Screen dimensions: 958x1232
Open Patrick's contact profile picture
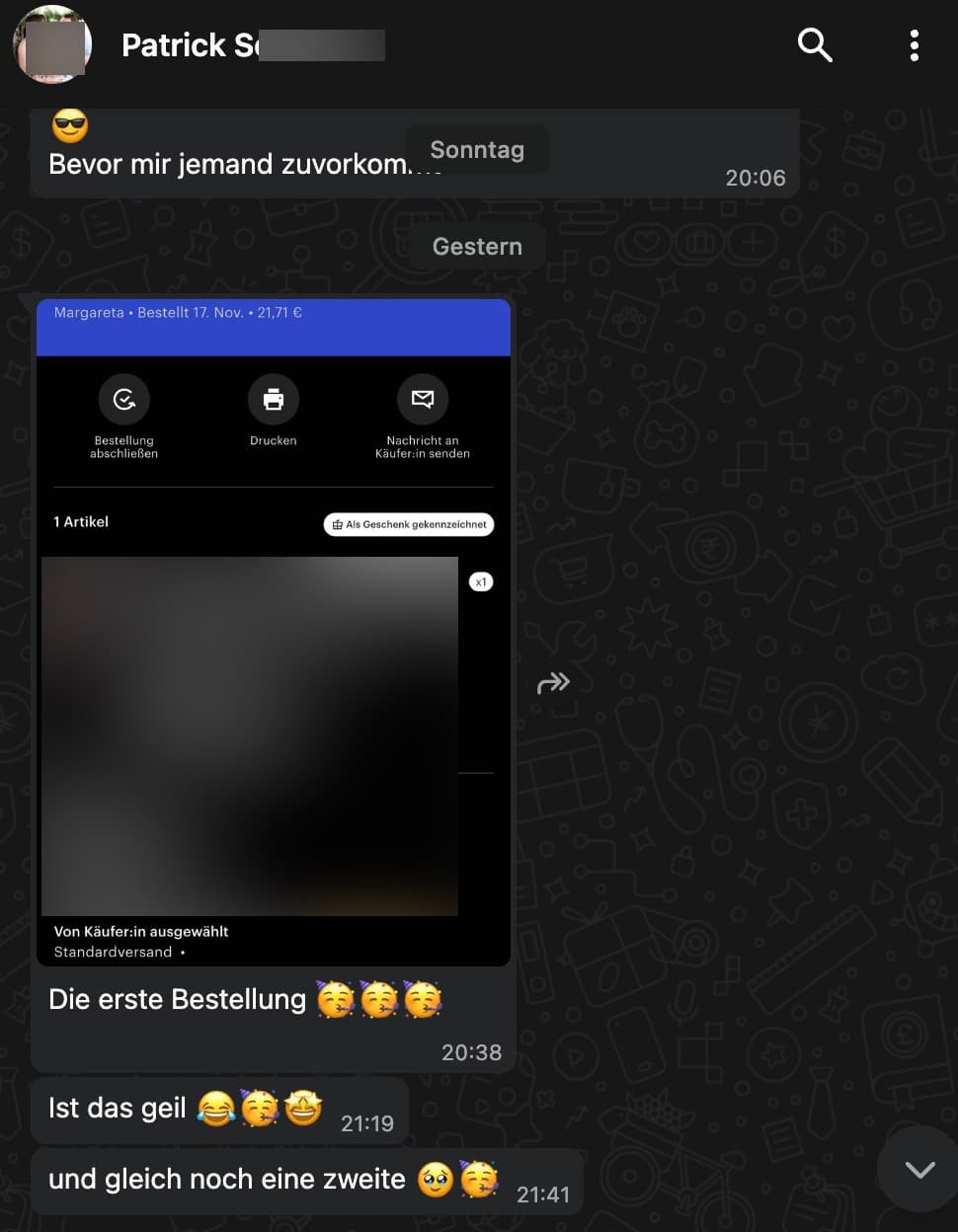pos(52,44)
